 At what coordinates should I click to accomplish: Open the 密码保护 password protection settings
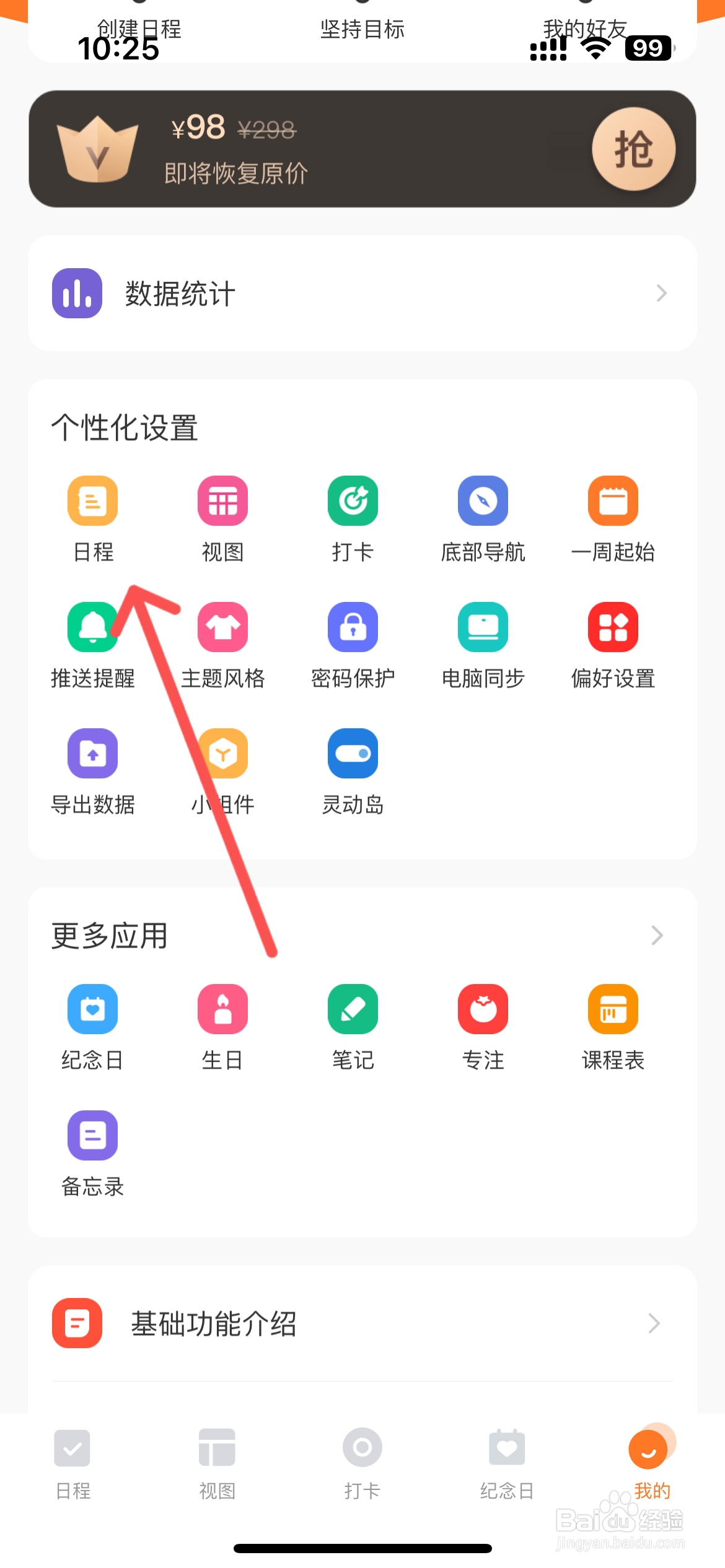(x=352, y=627)
